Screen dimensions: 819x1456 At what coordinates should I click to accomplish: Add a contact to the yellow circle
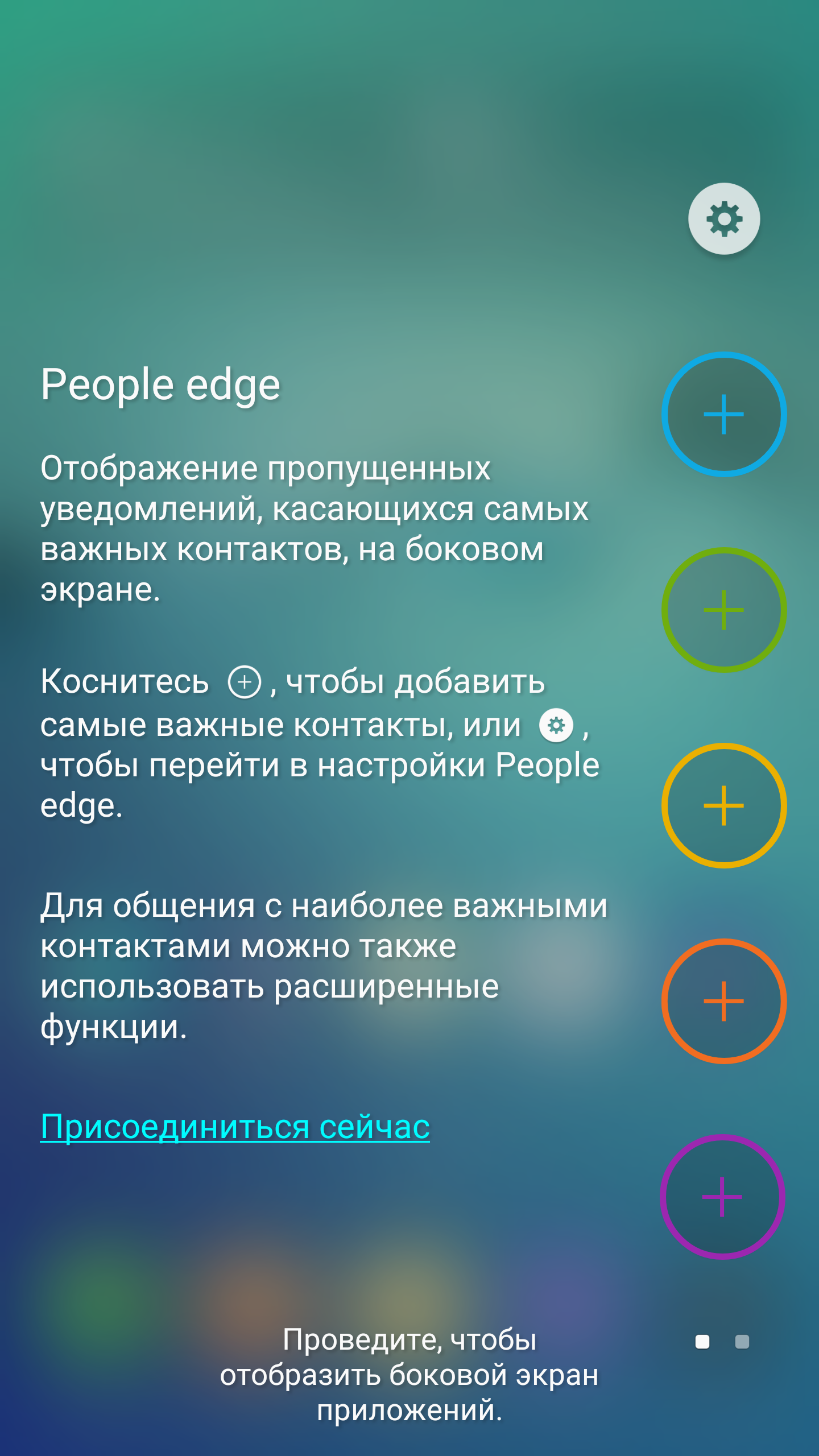pos(724,805)
